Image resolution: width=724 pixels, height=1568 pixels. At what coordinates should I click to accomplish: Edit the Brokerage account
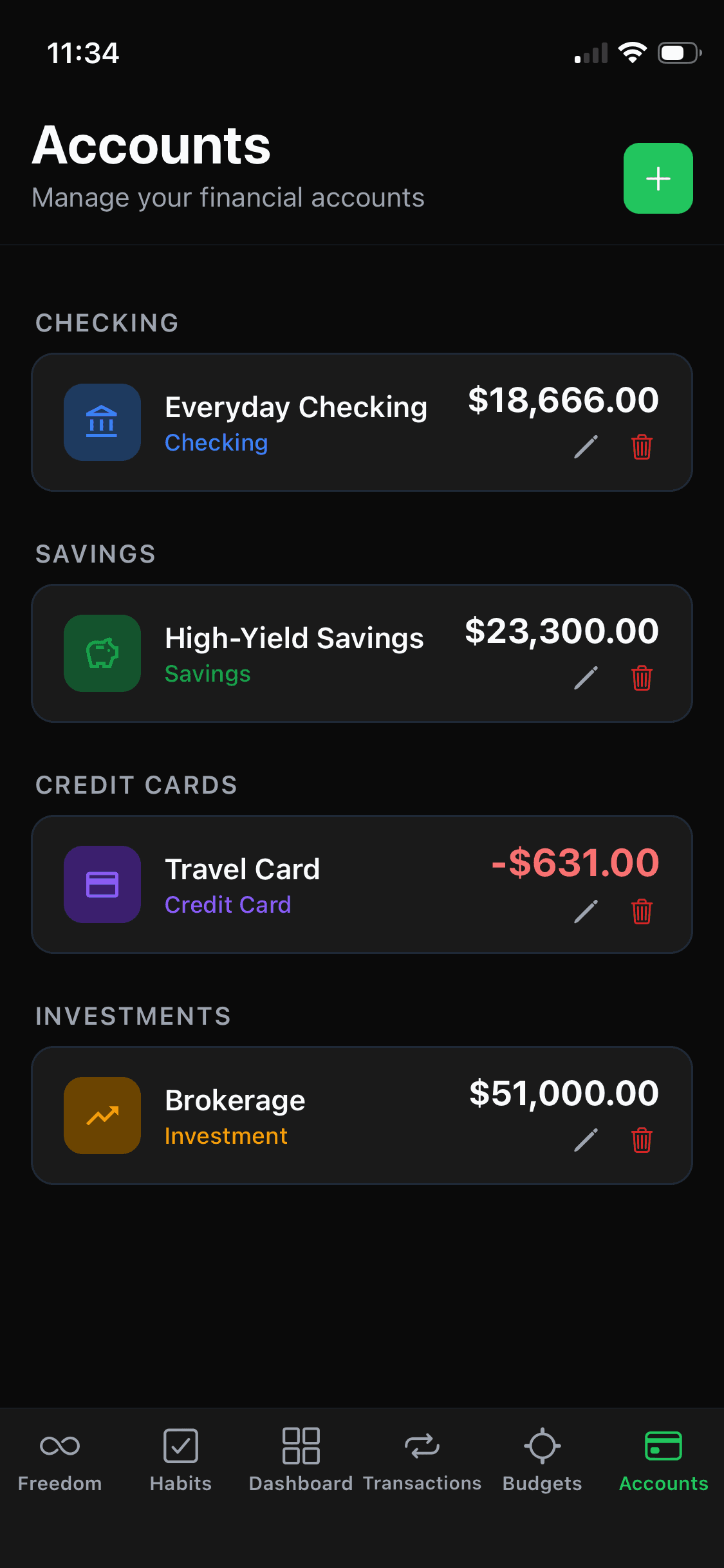[x=586, y=1141]
